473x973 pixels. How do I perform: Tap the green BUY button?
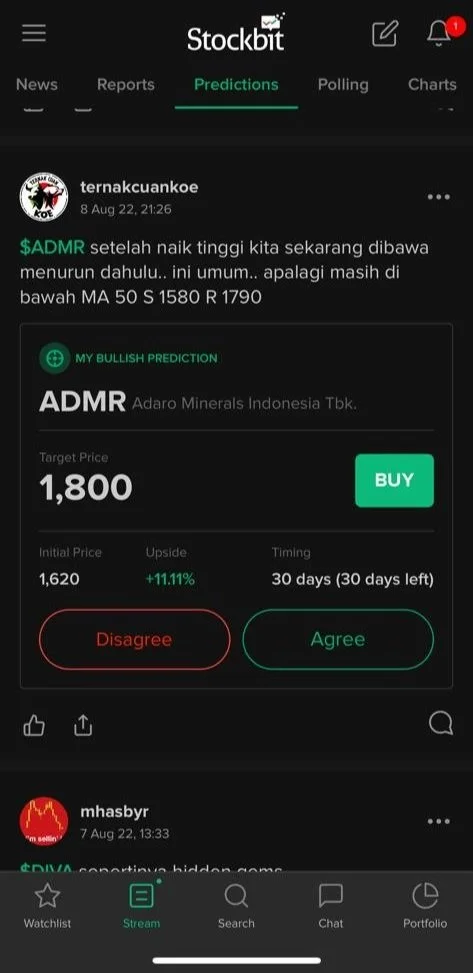[394, 480]
